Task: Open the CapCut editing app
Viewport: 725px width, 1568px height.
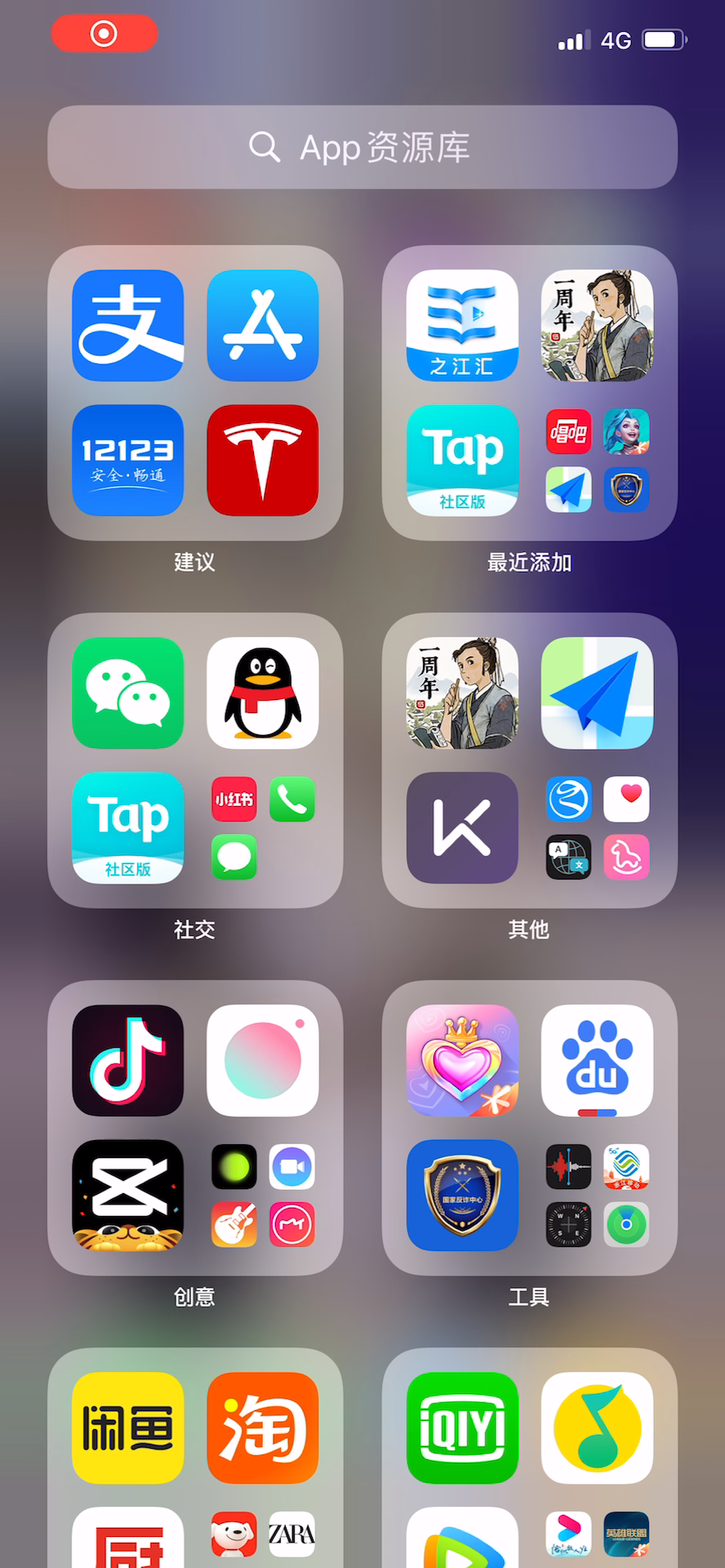Action: click(x=128, y=1196)
